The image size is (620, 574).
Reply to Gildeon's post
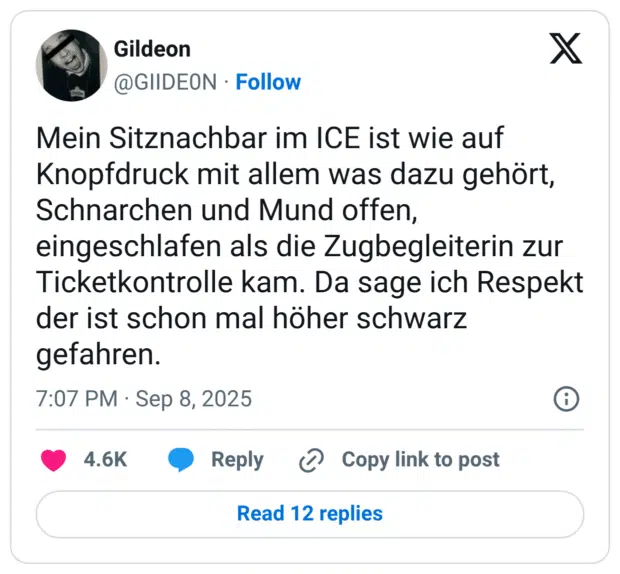[216, 460]
